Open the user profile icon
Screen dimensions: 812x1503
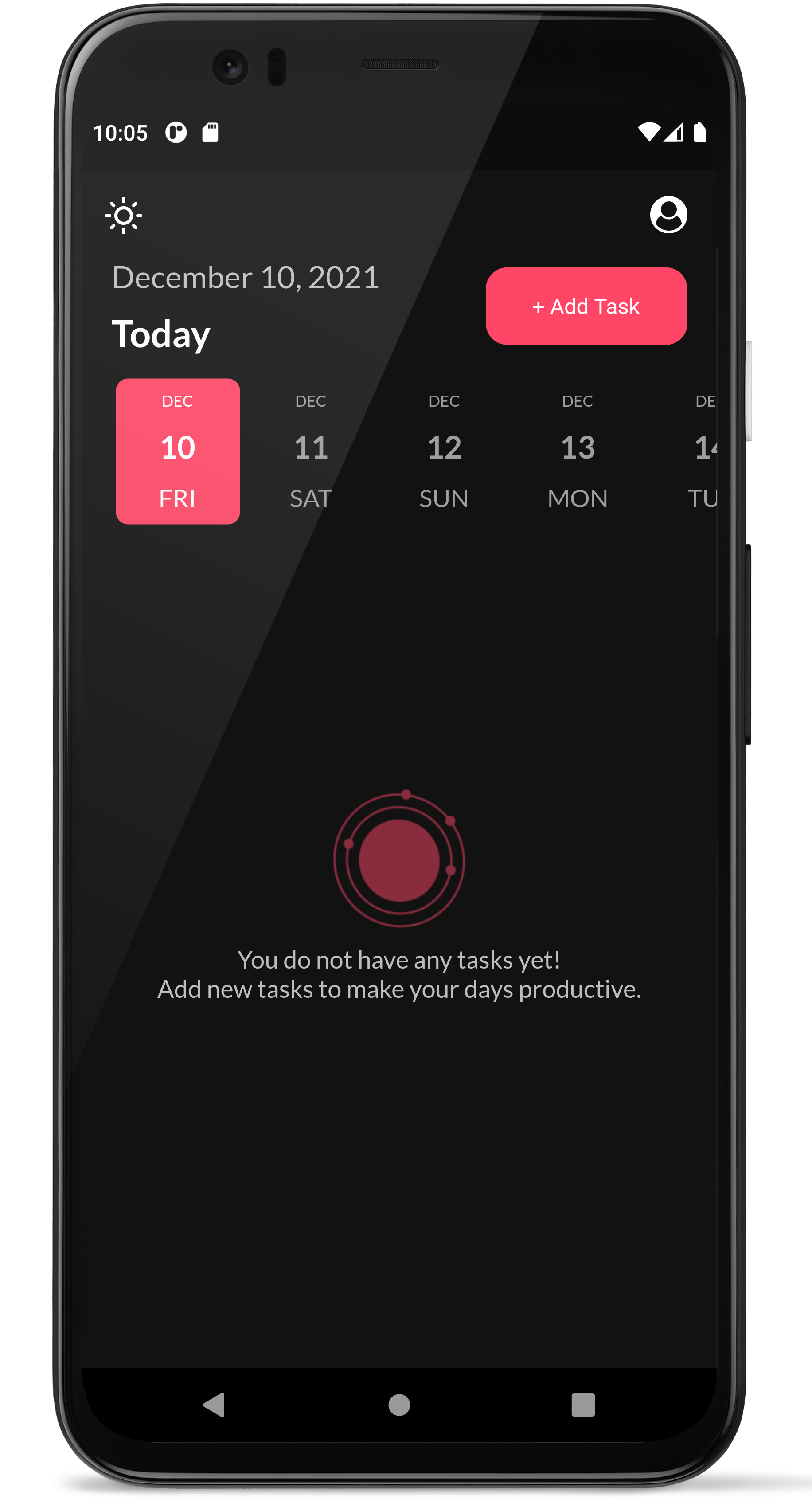coord(668,215)
